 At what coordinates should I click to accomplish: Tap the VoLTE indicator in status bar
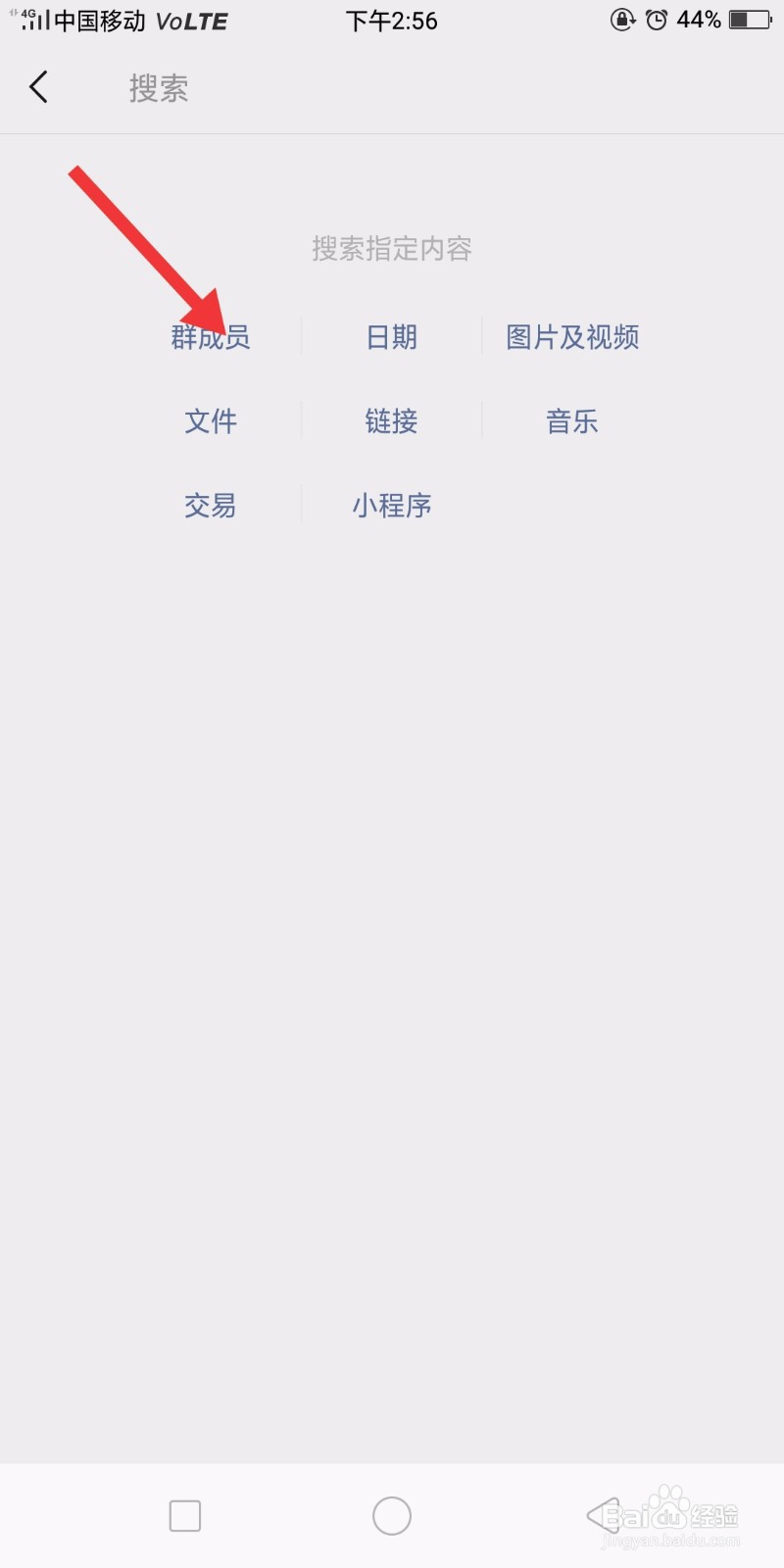192,21
